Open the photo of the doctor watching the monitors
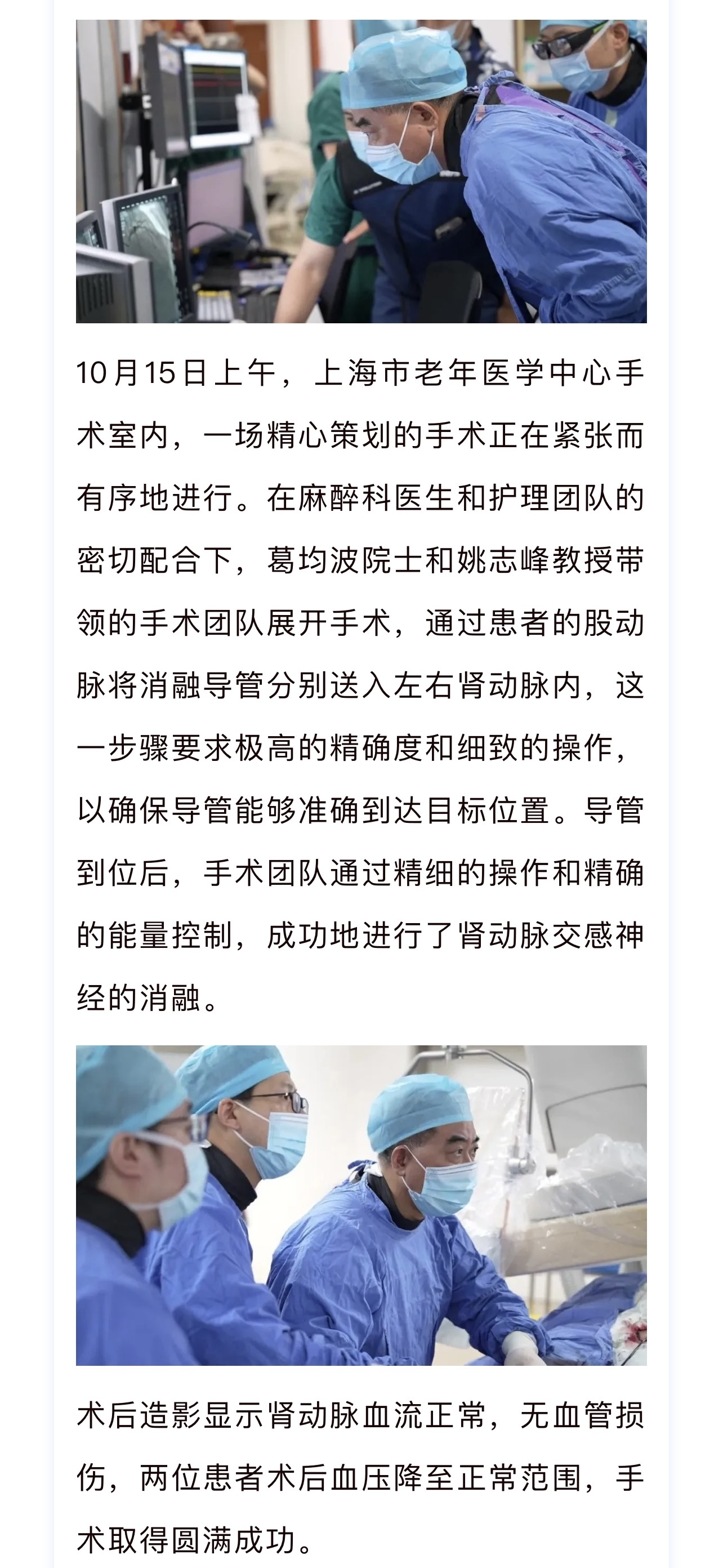 pyautogui.click(x=361, y=171)
